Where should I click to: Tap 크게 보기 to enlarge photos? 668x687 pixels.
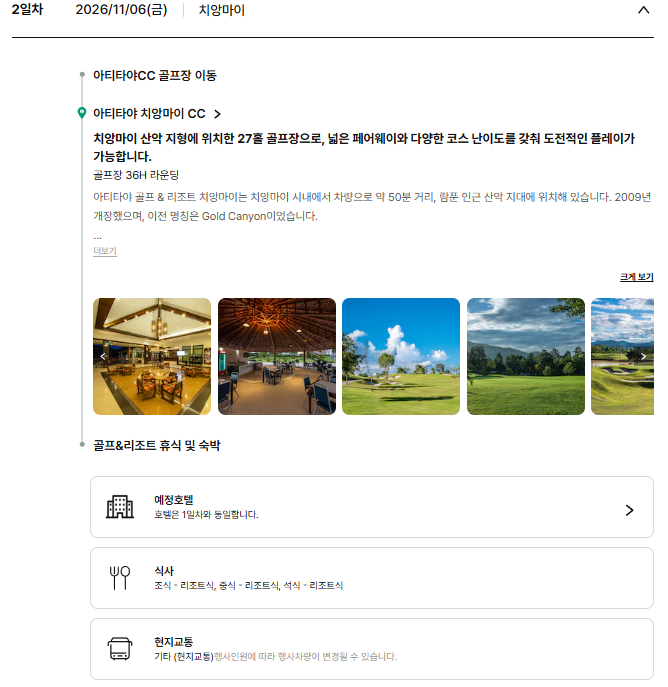click(x=636, y=277)
